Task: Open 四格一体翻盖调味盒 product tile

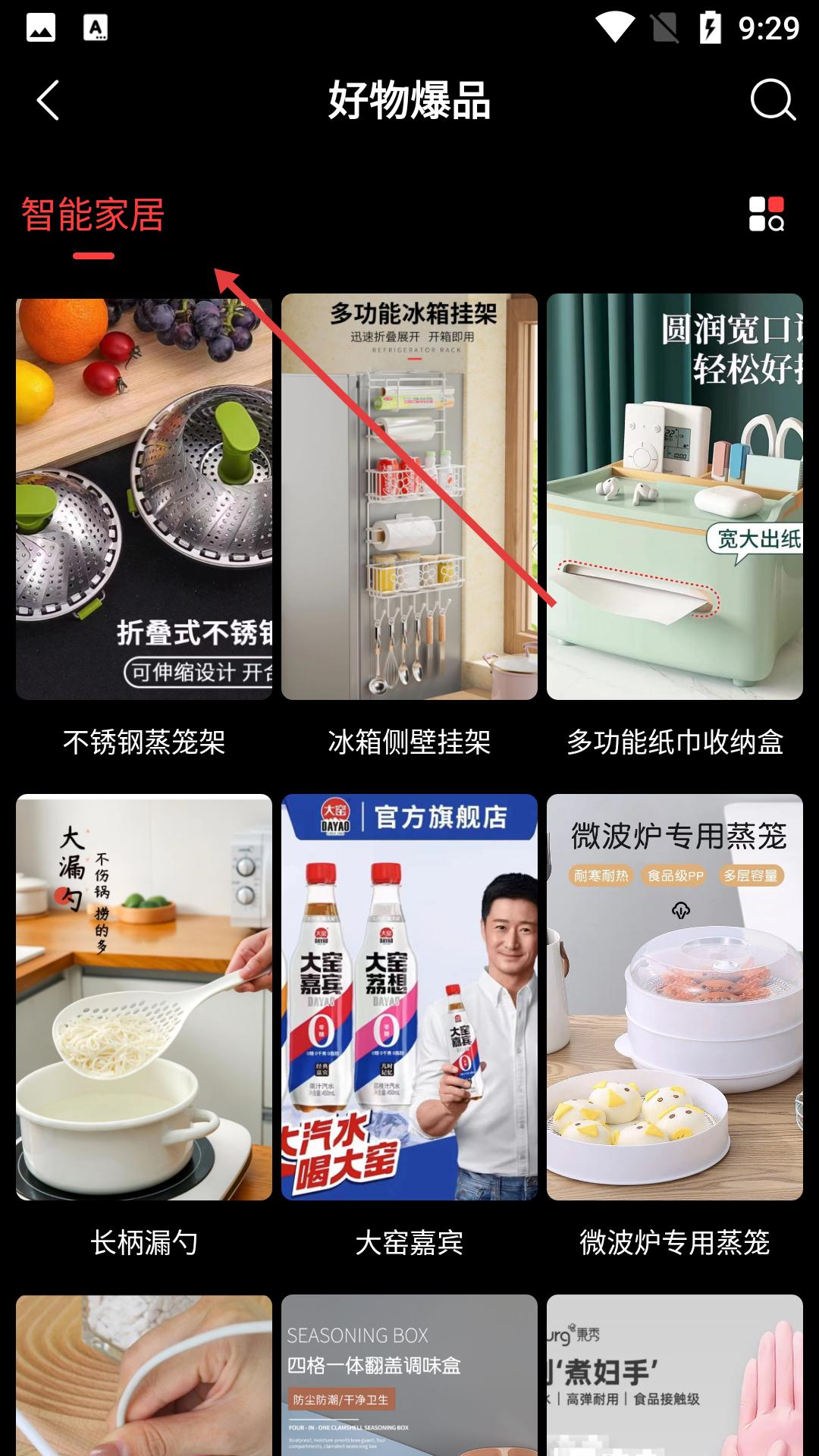Action: (x=409, y=1376)
